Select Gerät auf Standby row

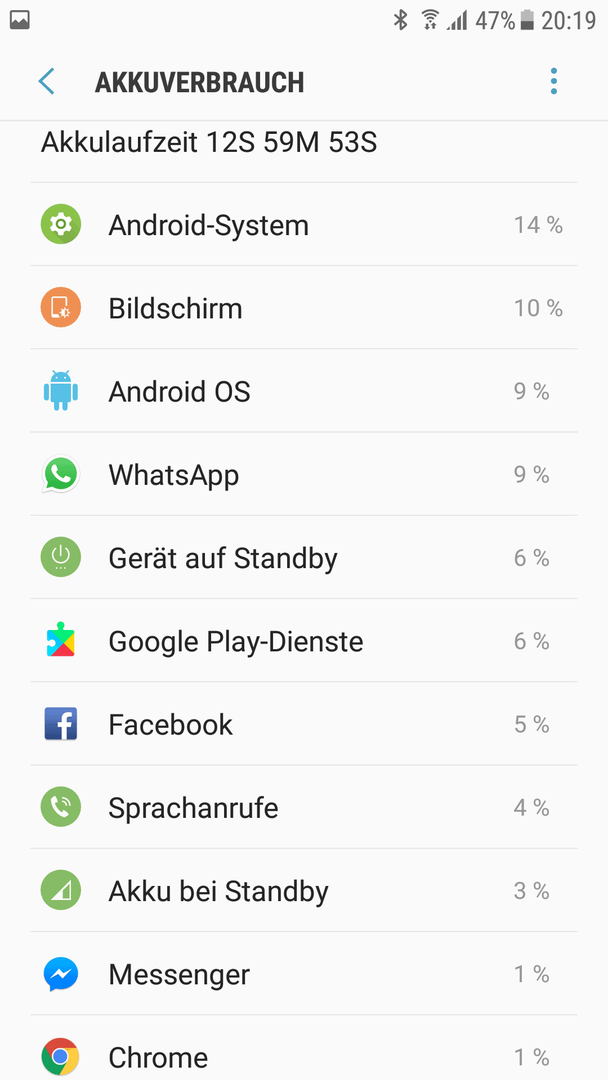[304, 558]
